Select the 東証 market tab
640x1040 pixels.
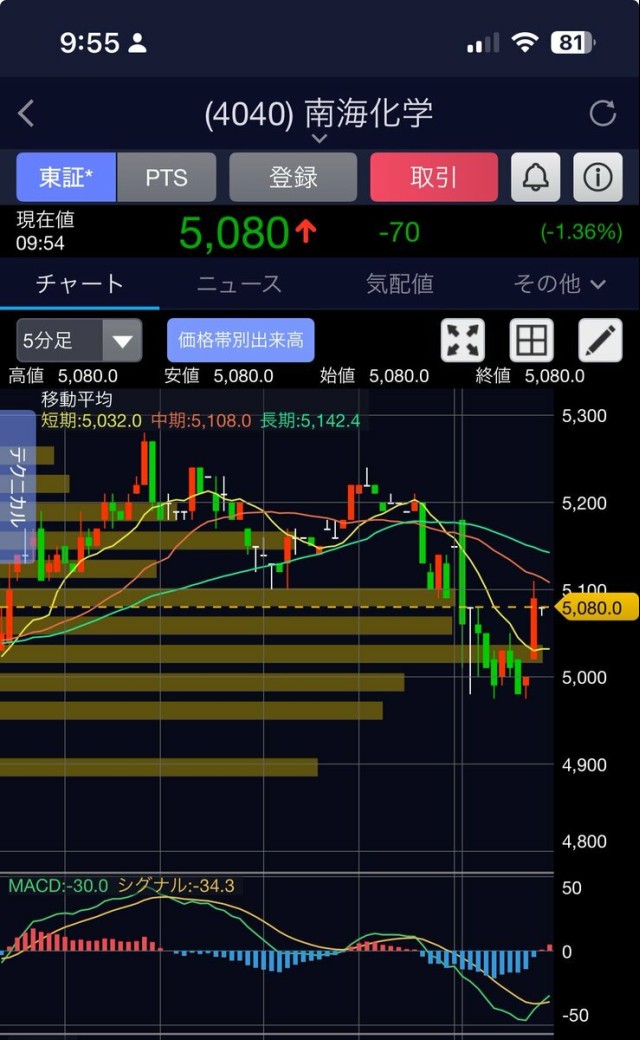(66, 178)
